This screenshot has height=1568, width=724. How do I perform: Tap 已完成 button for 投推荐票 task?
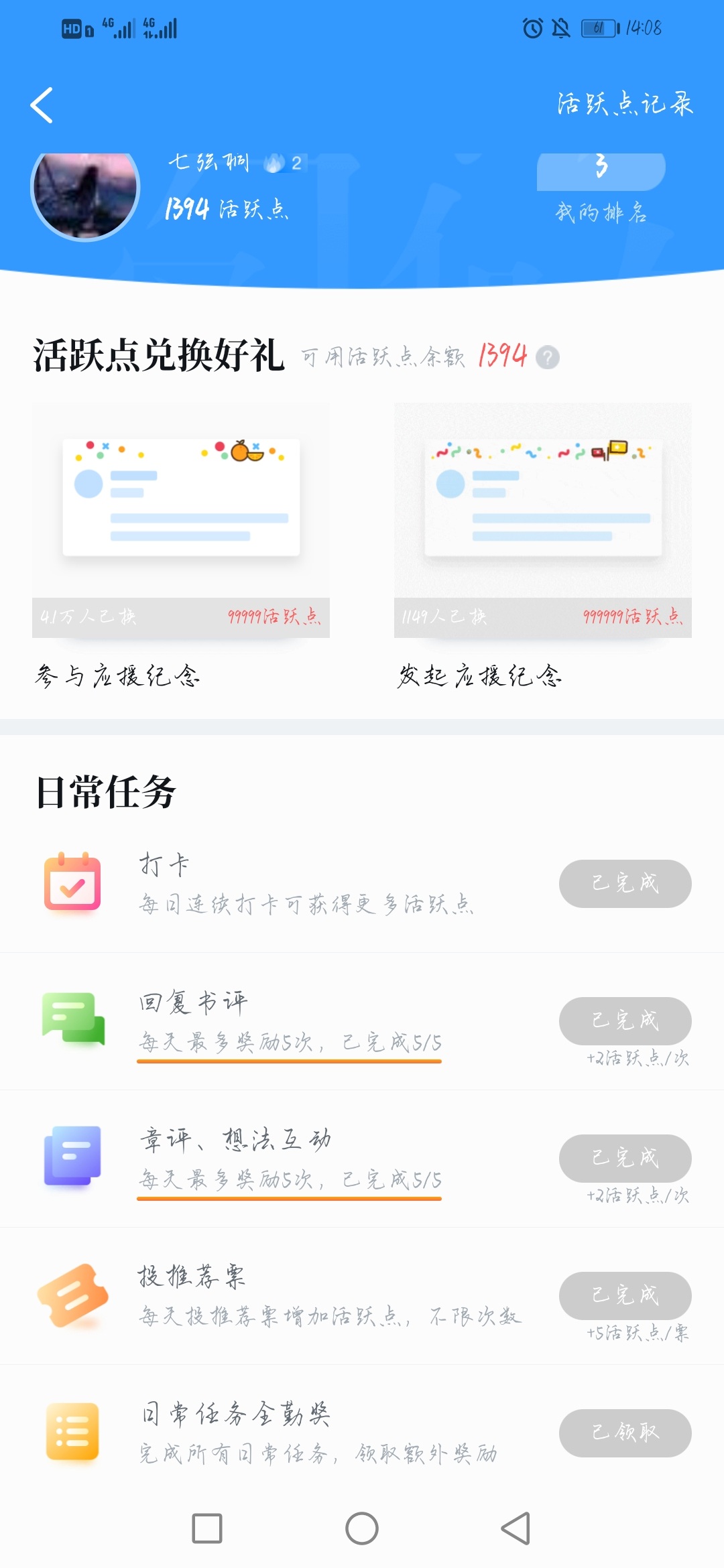pos(625,1295)
